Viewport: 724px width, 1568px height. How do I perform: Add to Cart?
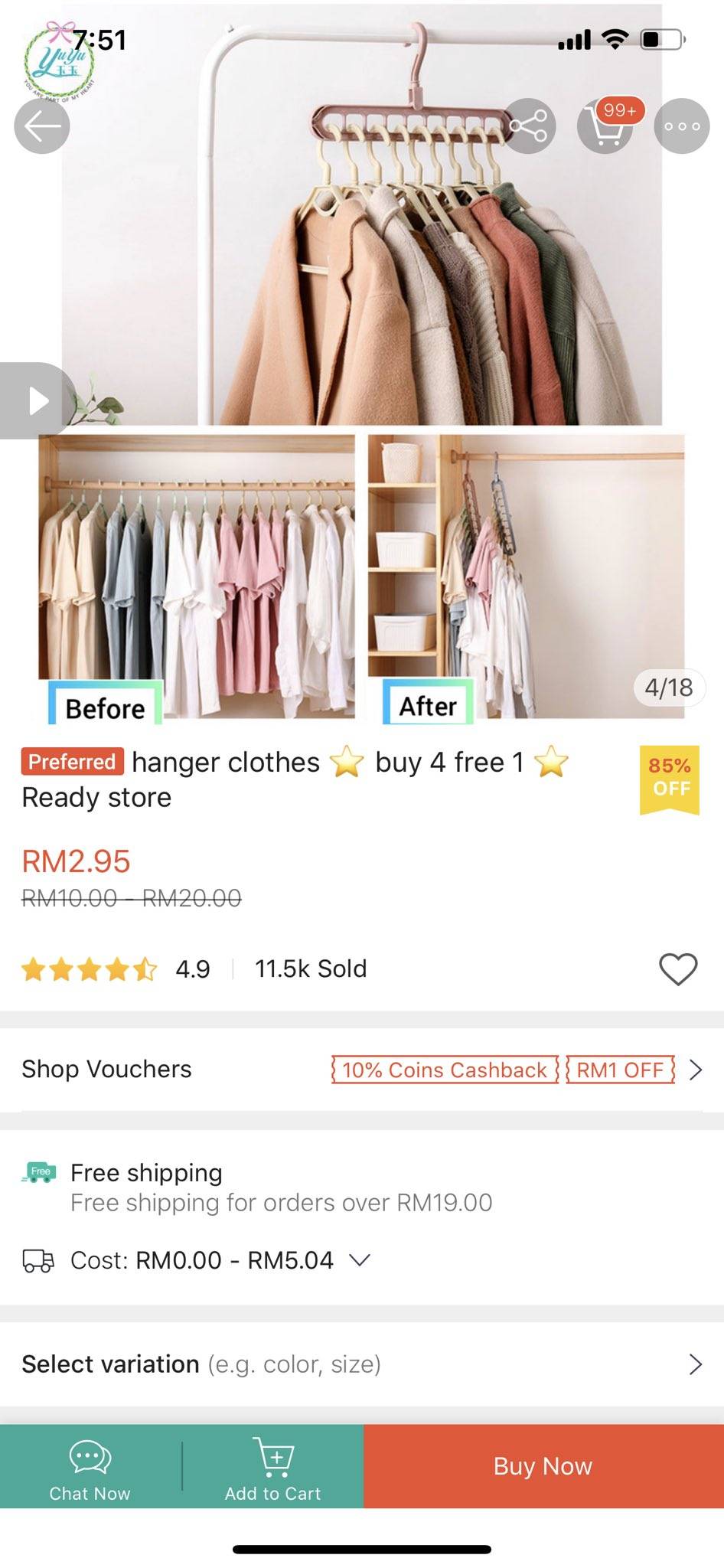[x=273, y=1467]
